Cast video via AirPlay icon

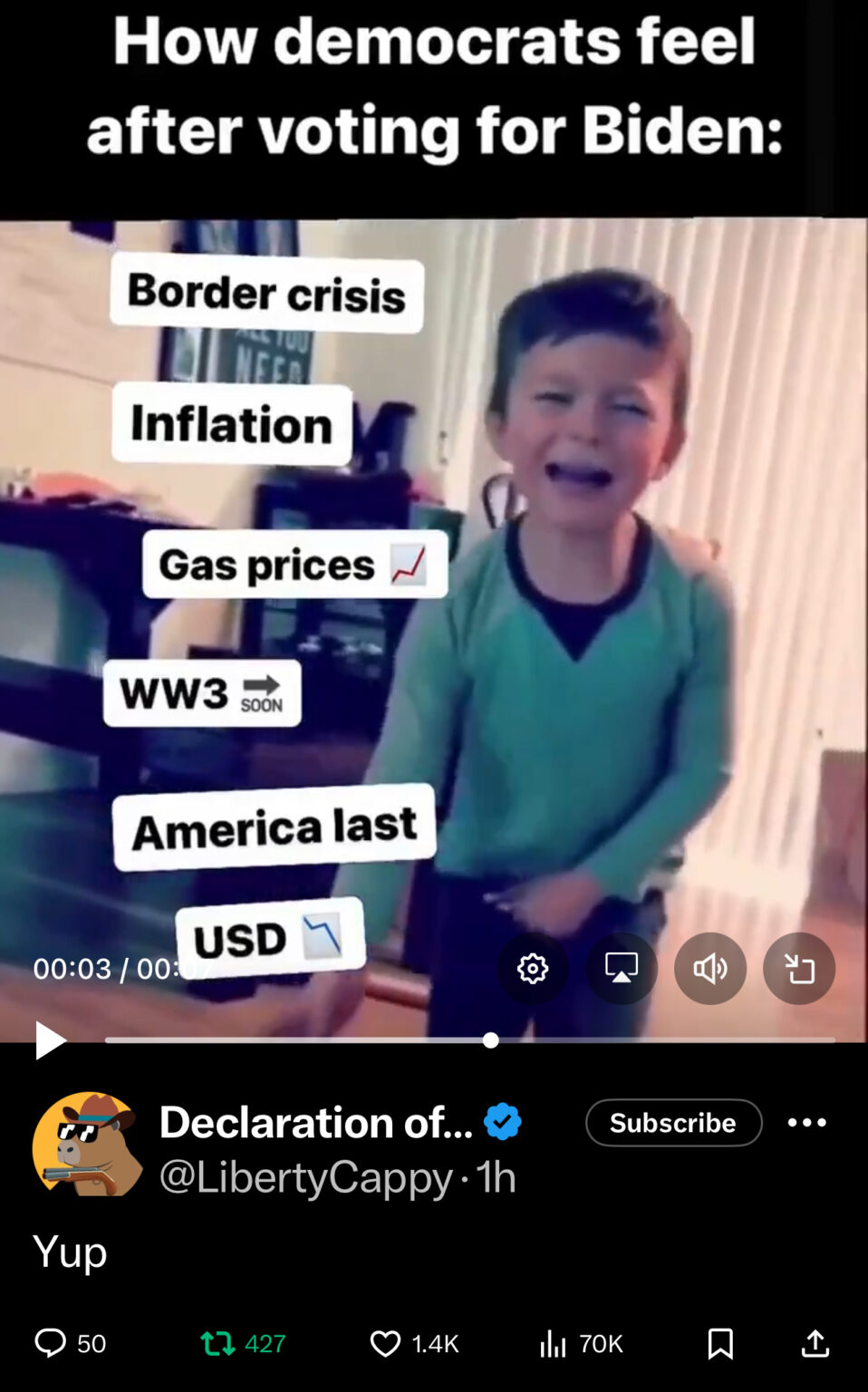[621, 969]
